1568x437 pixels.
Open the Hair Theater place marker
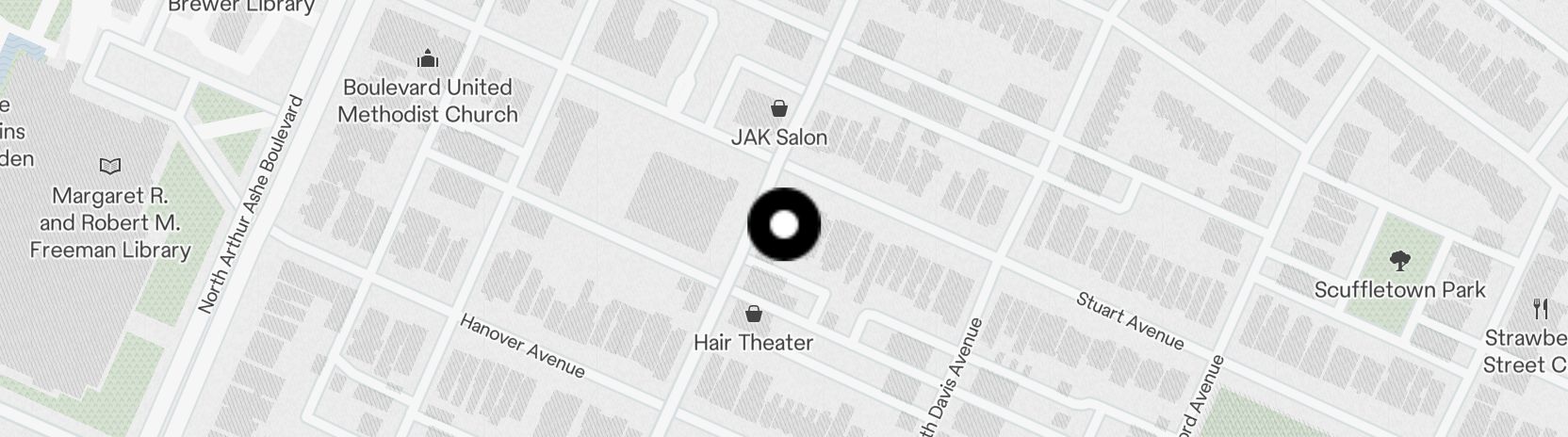[753, 315]
